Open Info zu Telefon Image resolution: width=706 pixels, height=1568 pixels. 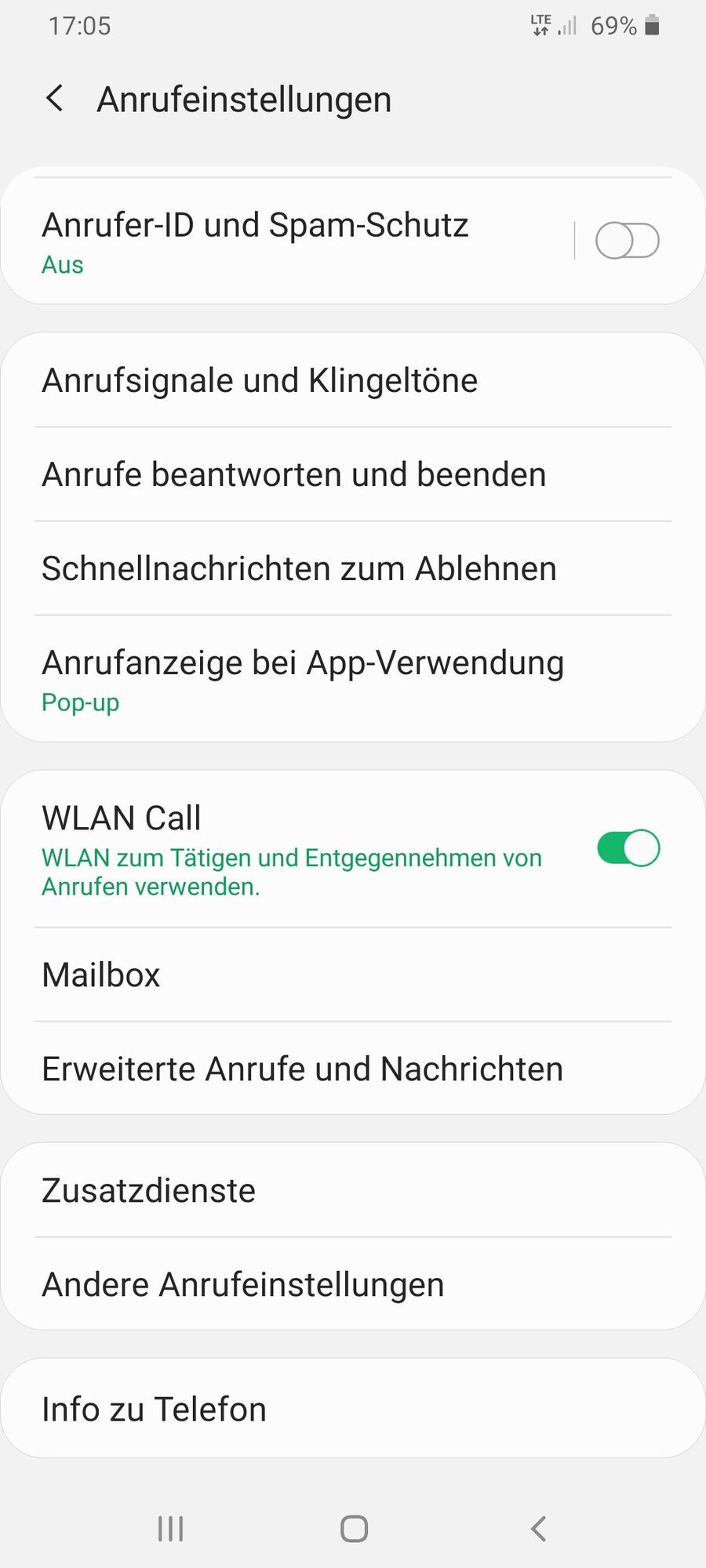tap(353, 1410)
